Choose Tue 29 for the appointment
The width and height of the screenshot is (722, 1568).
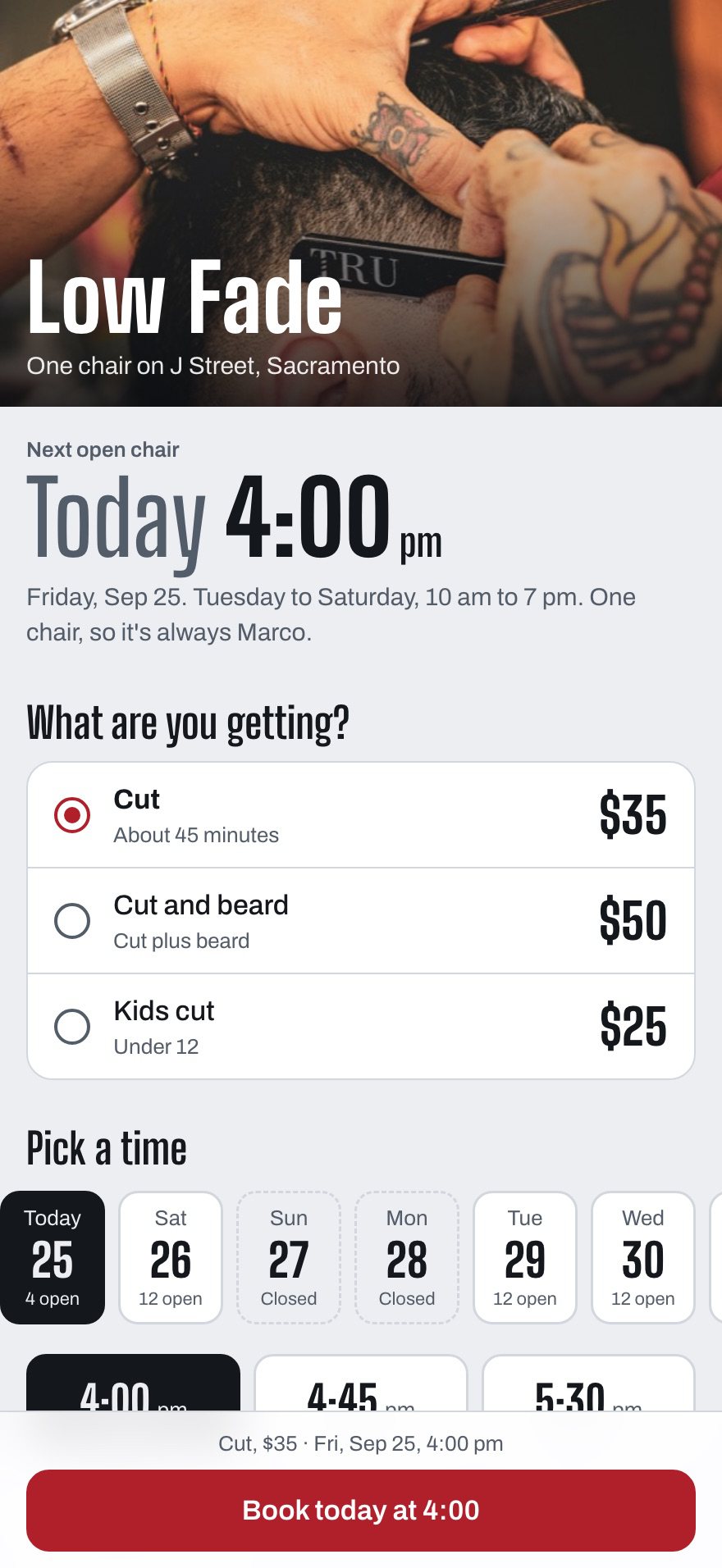(525, 1257)
